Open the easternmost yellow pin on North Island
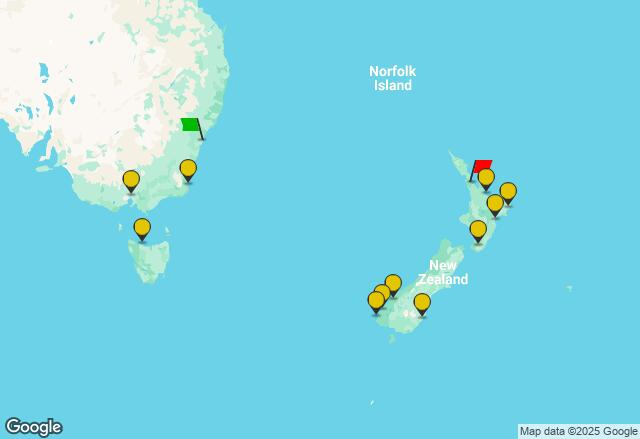Viewport: 640px width, 439px height. point(508,192)
